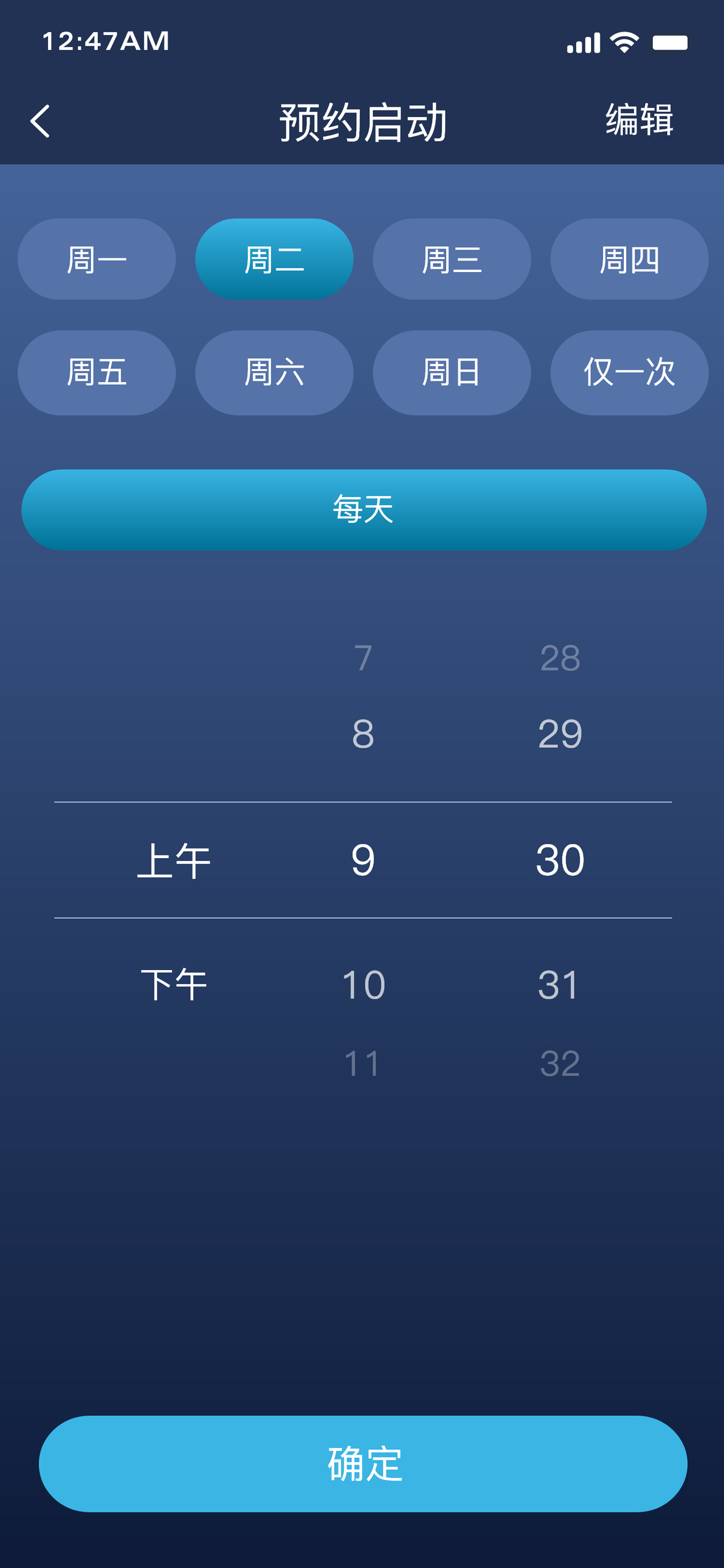Select the 周日 chip
The width and height of the screenshot is (724, 1568).
[452, 373]
